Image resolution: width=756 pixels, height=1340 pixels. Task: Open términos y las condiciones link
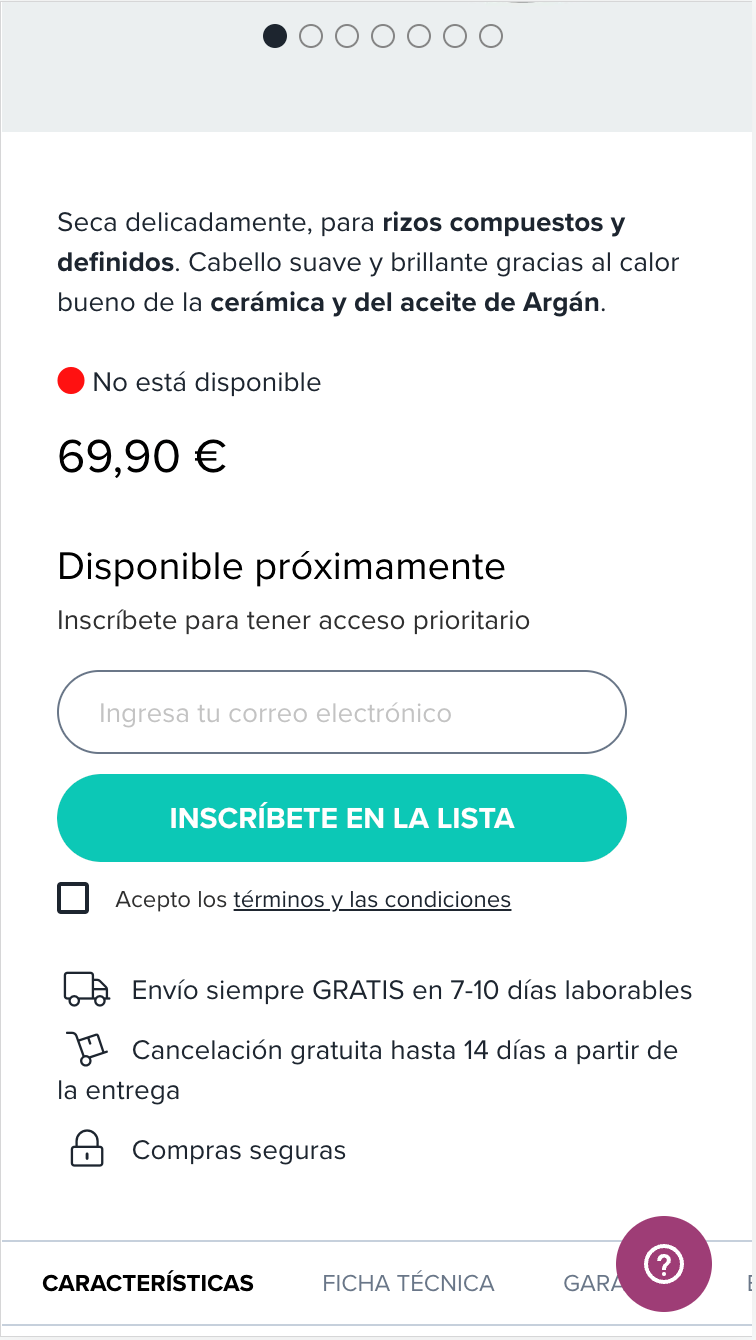point(372,899)
